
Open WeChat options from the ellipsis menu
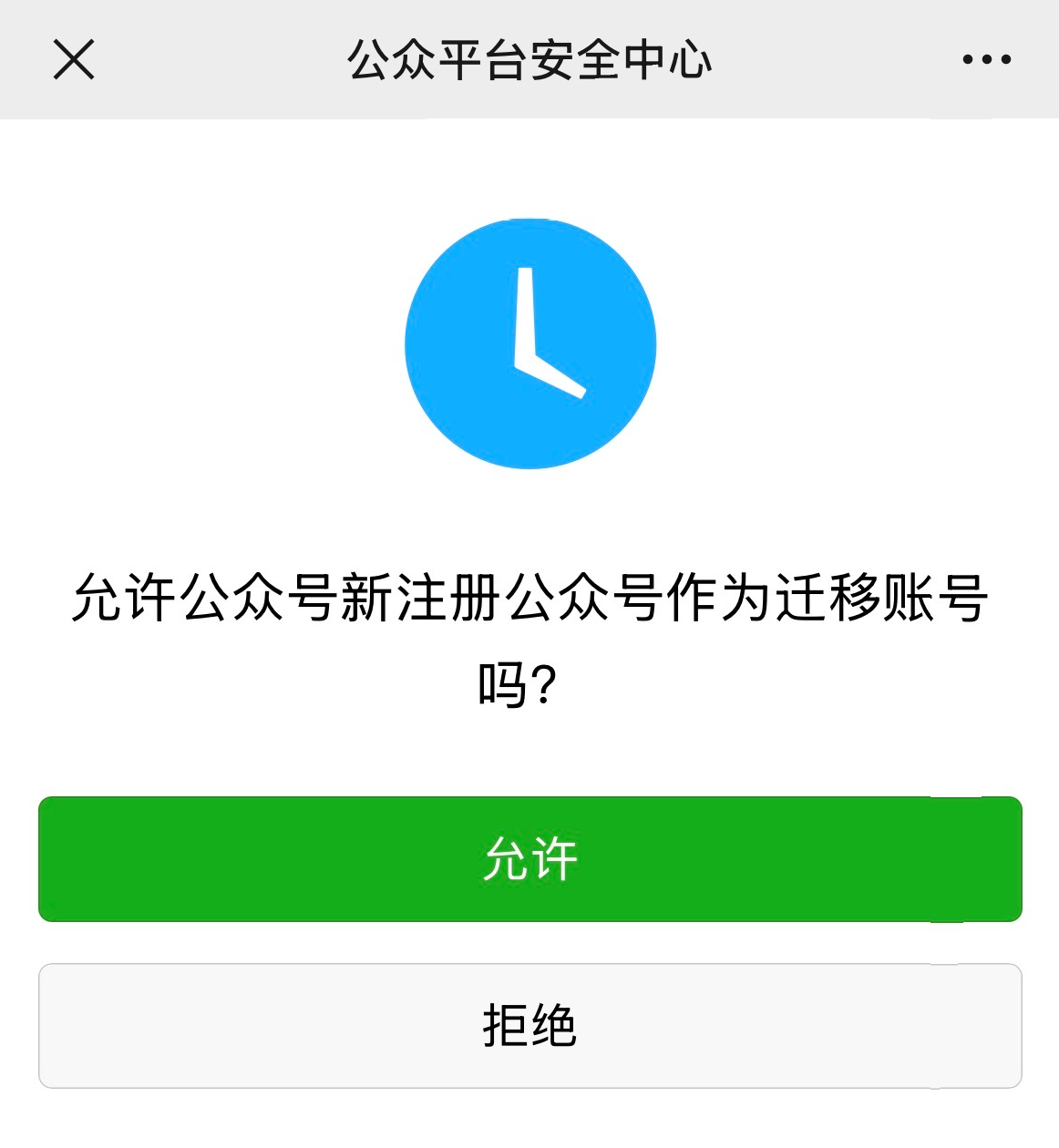click(985, 59)
